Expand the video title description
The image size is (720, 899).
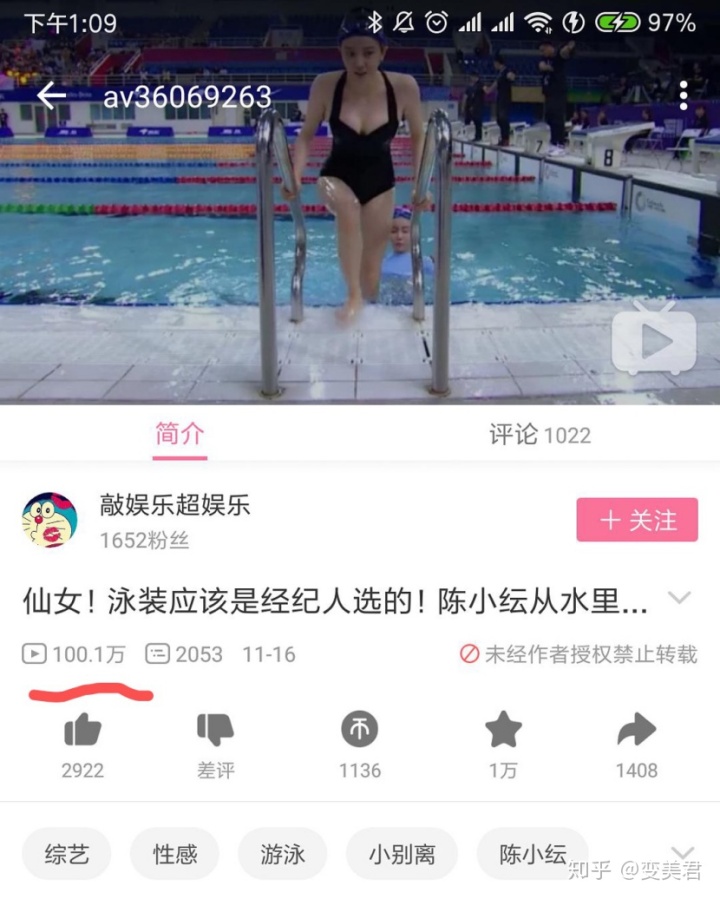(679, 598)
